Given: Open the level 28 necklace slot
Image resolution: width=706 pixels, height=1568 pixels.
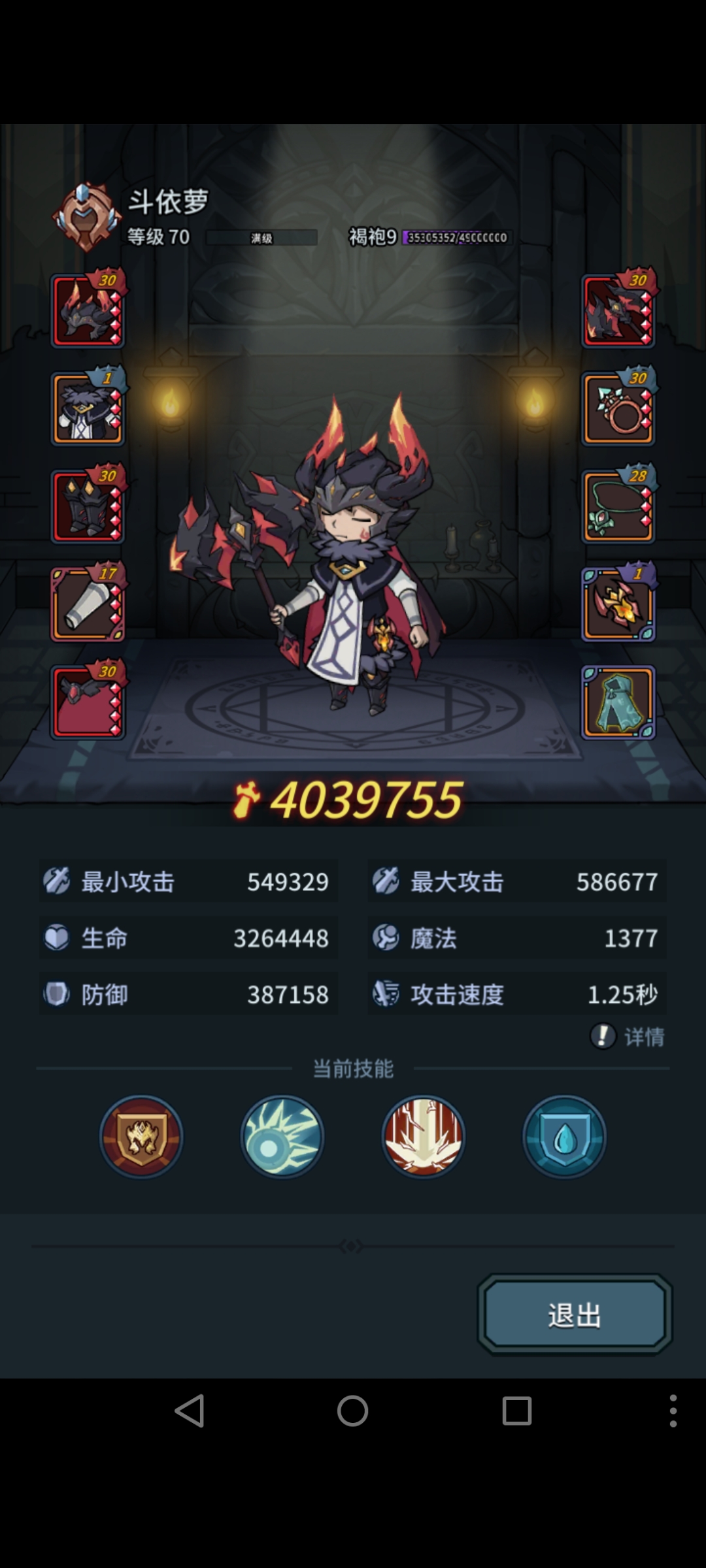Looking at the screenshot, I should pos(618,507).
